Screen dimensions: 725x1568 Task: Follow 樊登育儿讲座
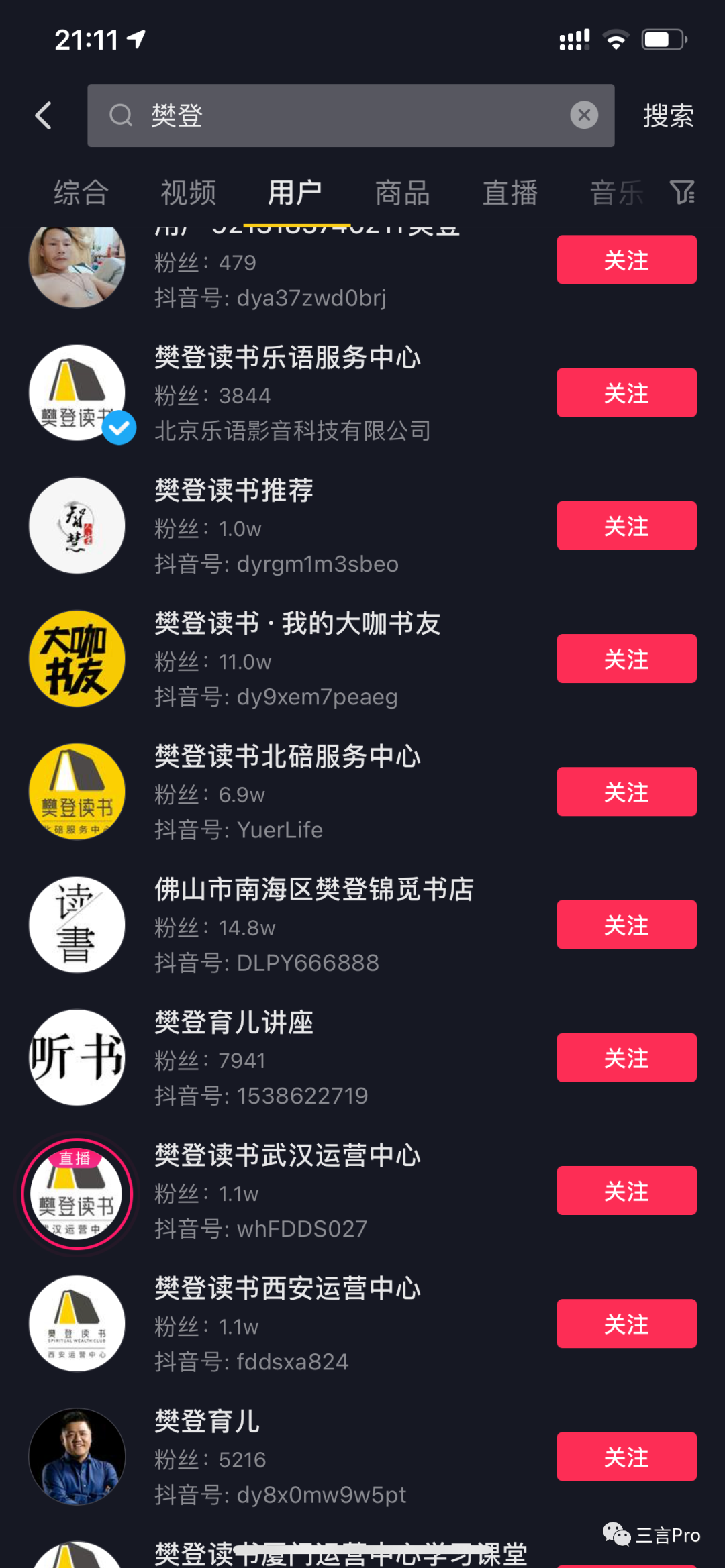[x=626, y=1058]
